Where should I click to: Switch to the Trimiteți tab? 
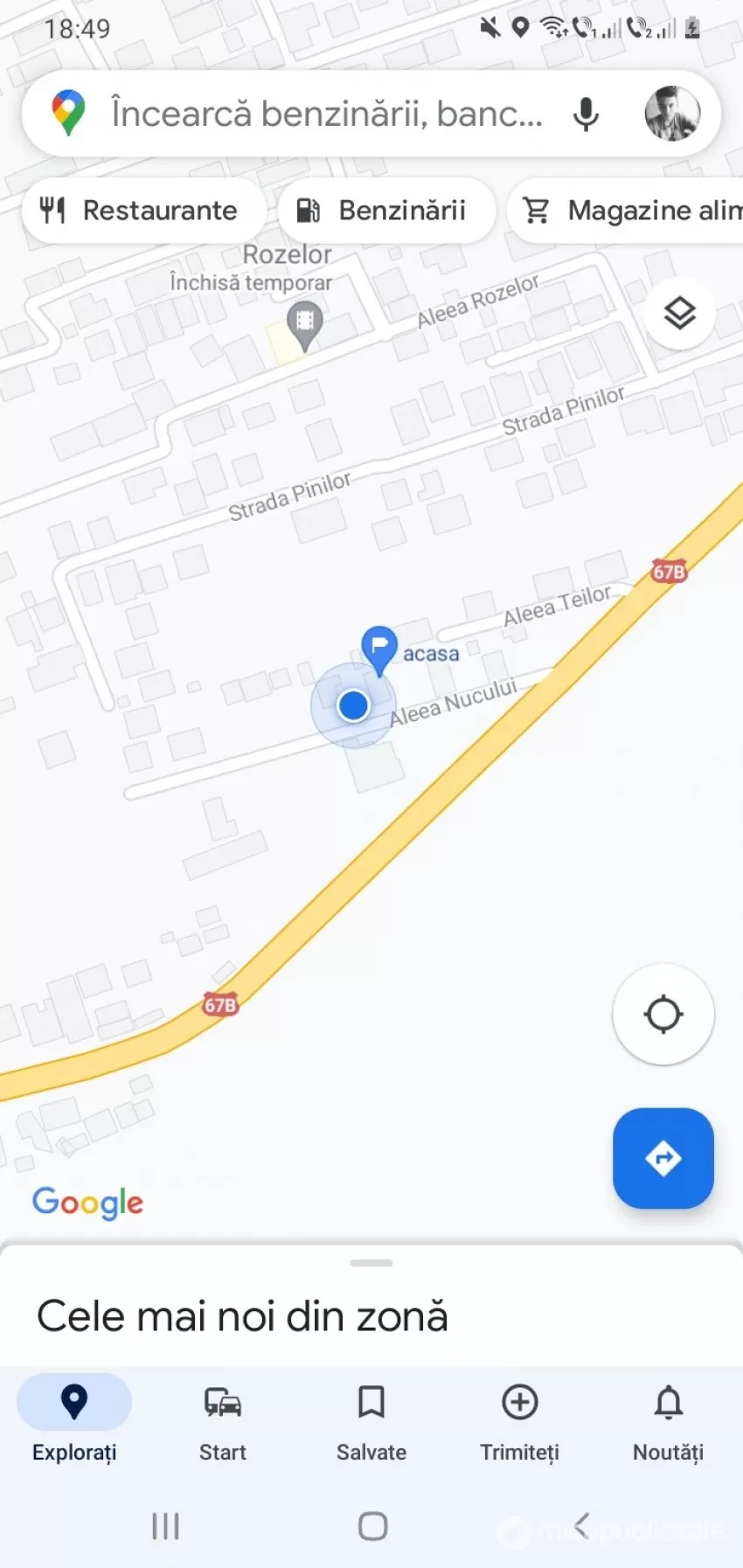click(519, 1422)
